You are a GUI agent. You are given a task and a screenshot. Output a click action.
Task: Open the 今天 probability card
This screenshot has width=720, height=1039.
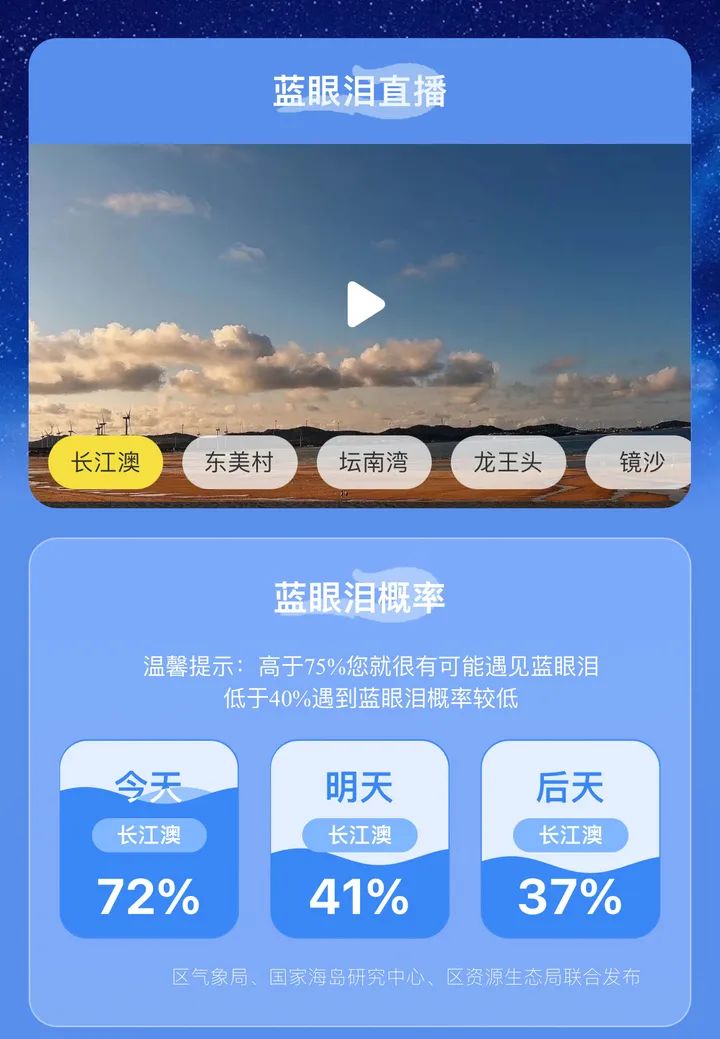click(148, 837)
